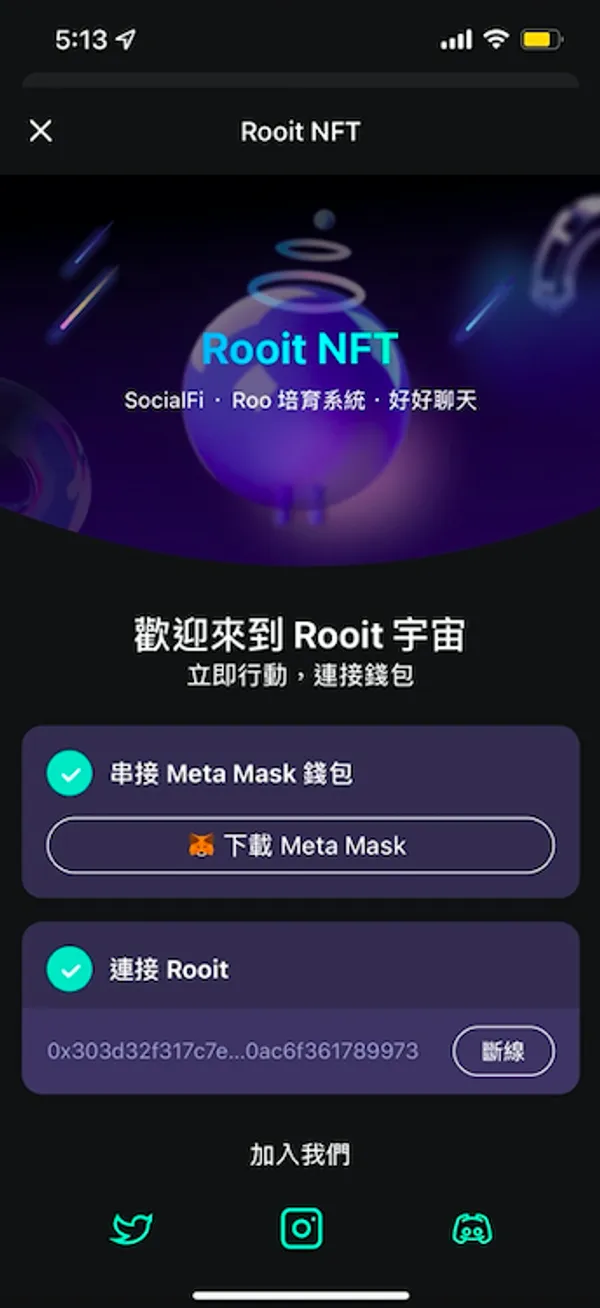Close the Rooit NFT page

[41, 131]
